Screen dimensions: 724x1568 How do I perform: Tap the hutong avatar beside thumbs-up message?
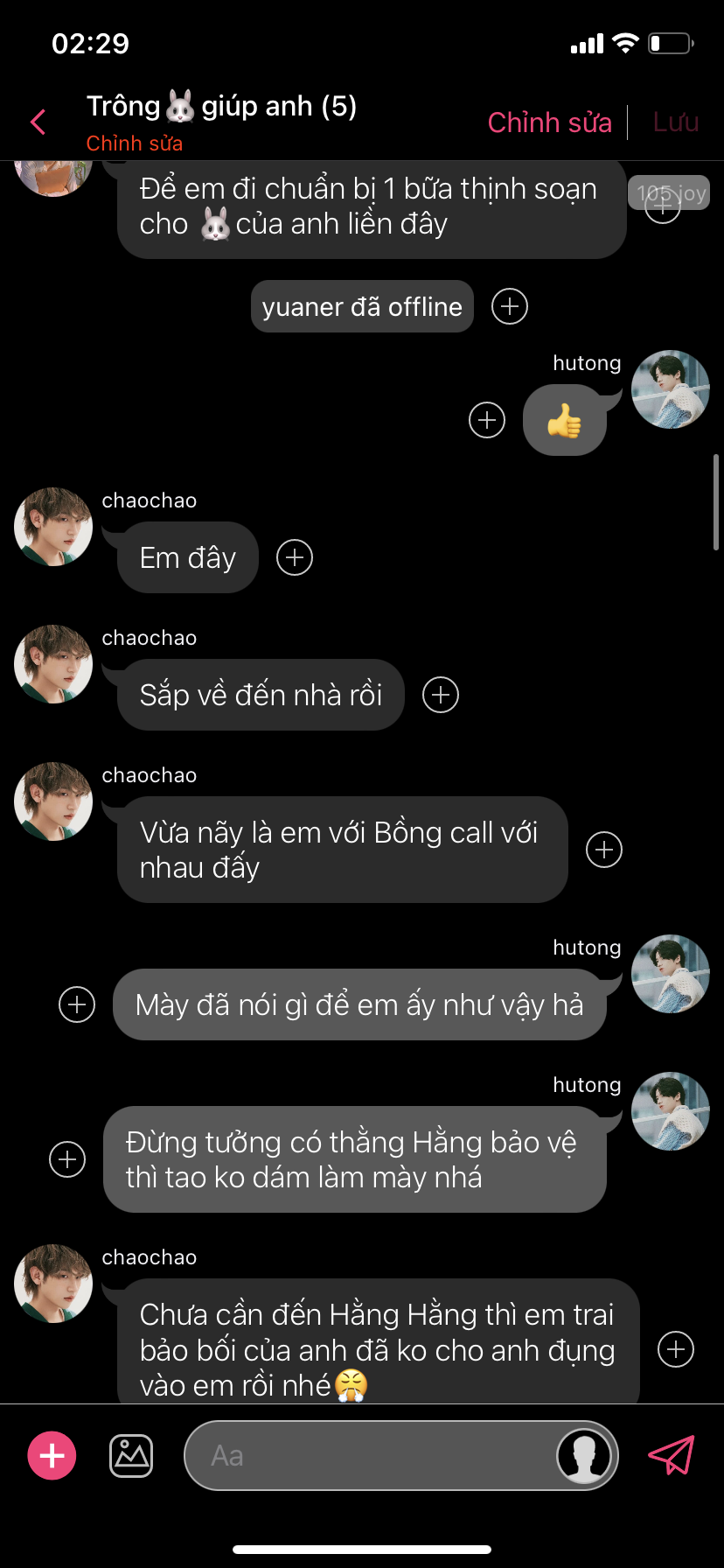(x=671, y=389)
